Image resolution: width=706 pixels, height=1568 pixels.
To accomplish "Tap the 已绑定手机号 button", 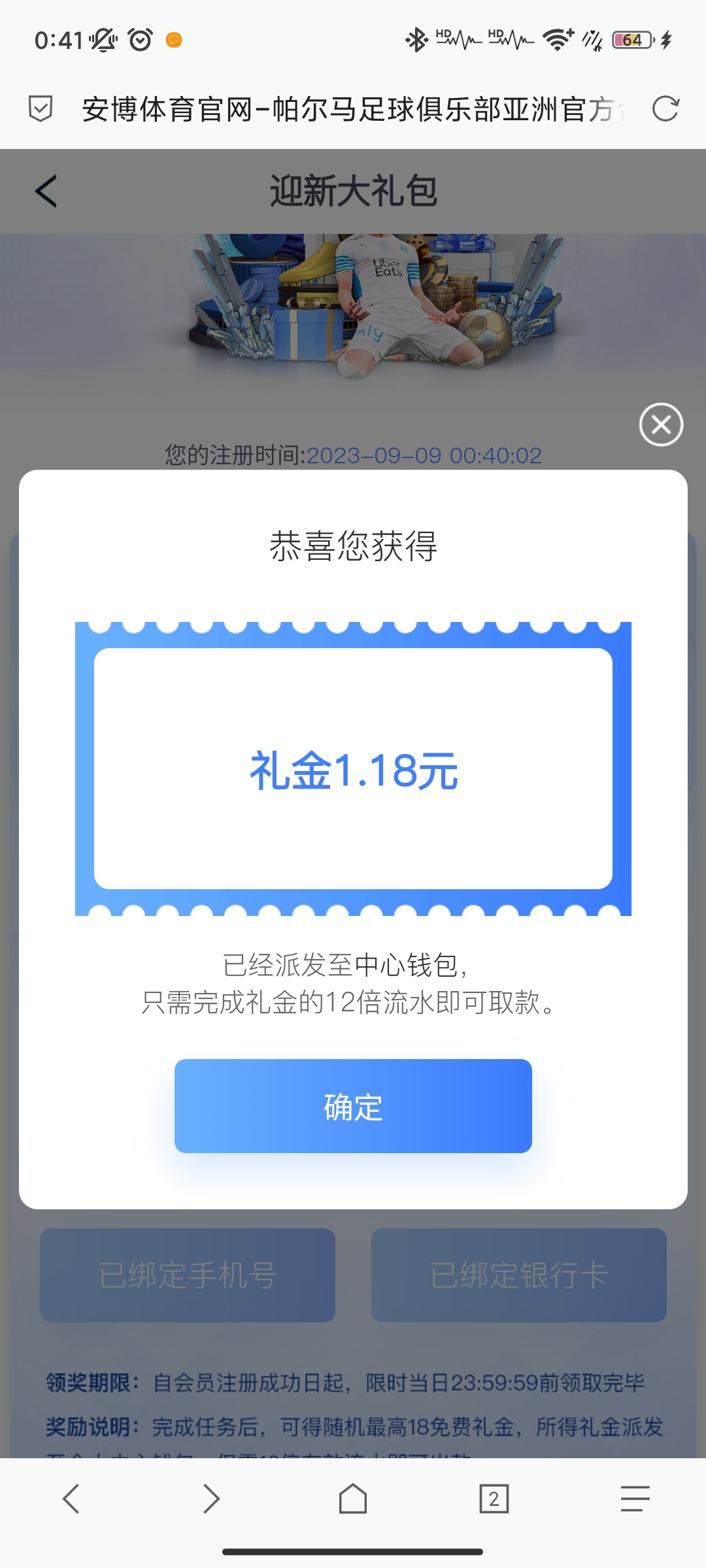I will 188,1276.
